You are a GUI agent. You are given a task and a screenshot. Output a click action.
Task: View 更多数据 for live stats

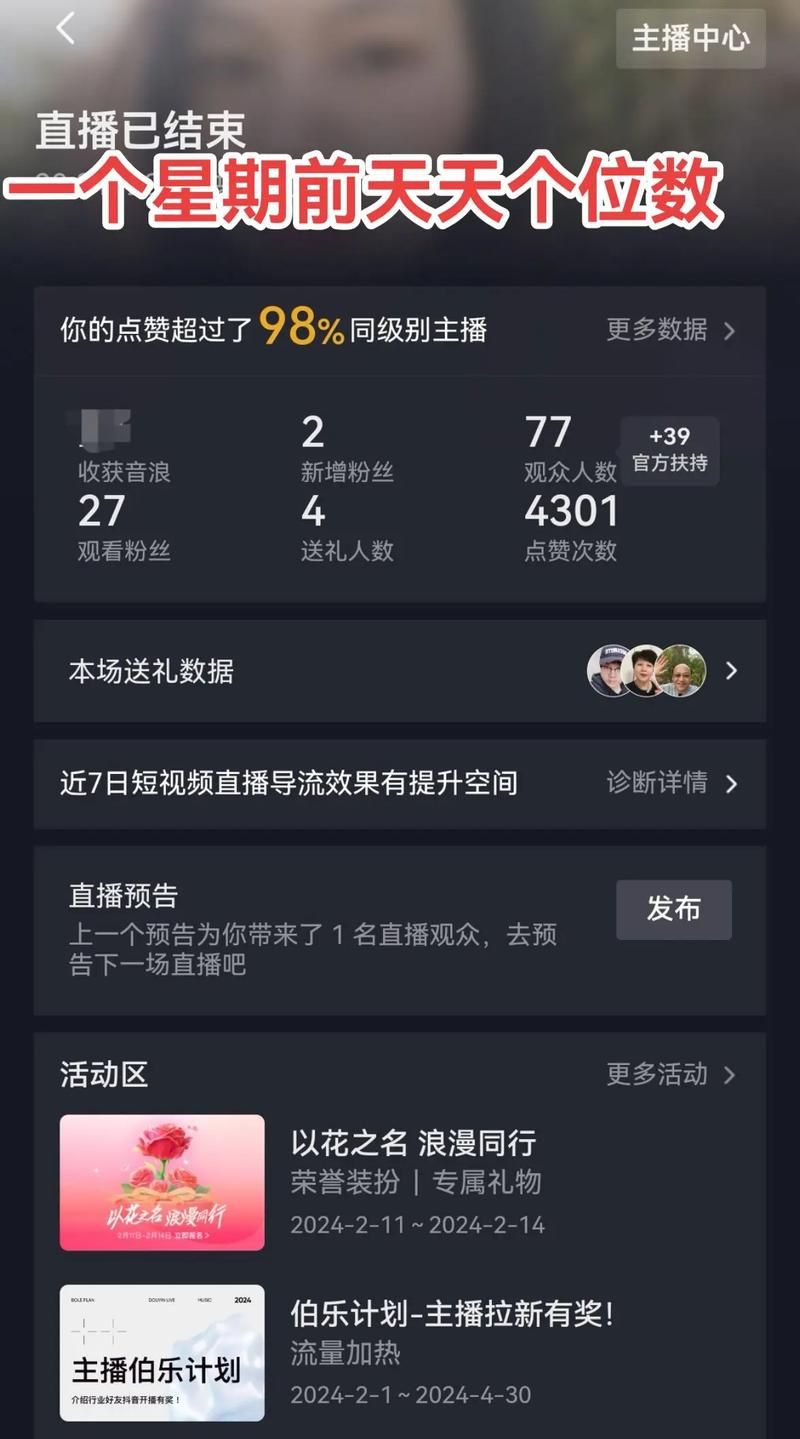coord(670,330)
